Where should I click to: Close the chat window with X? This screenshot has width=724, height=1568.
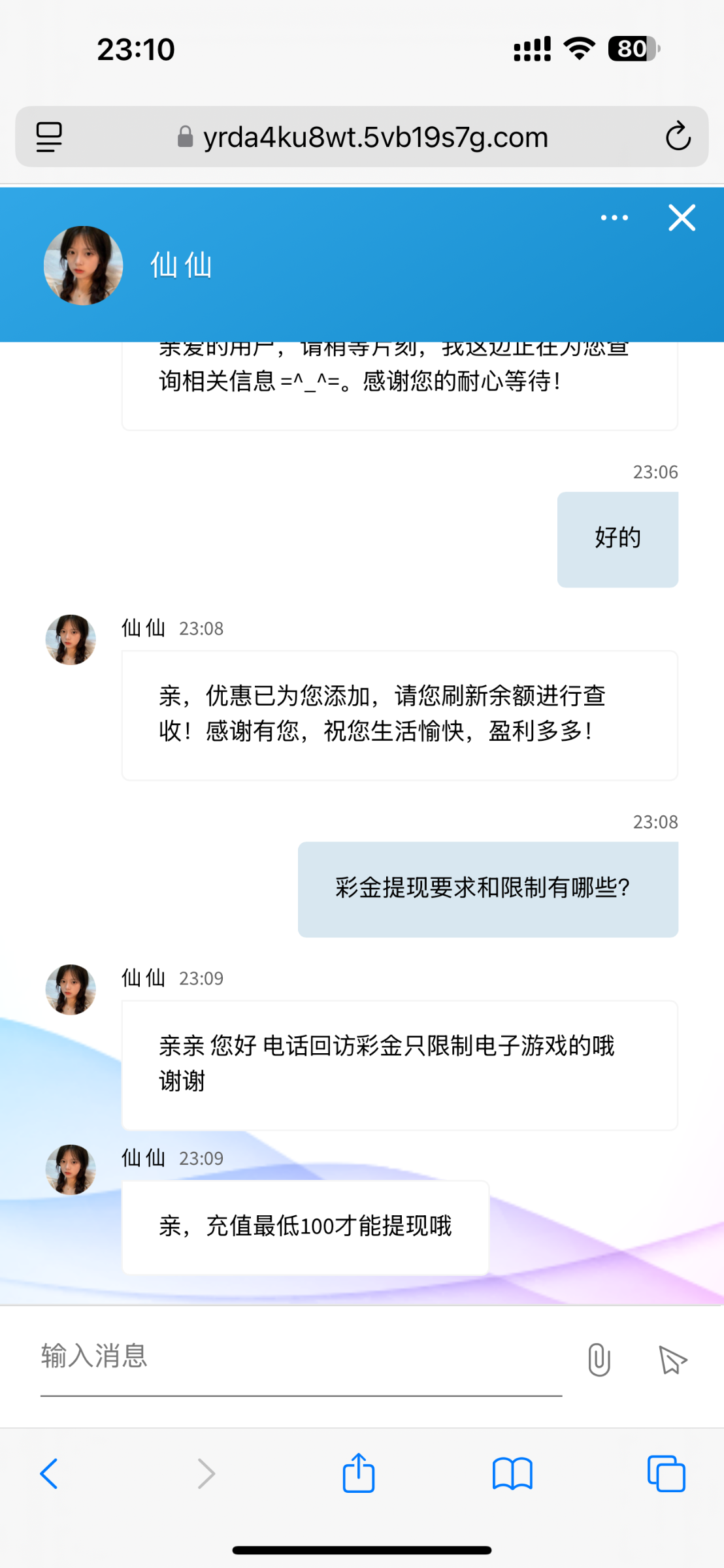pos(682,218)
